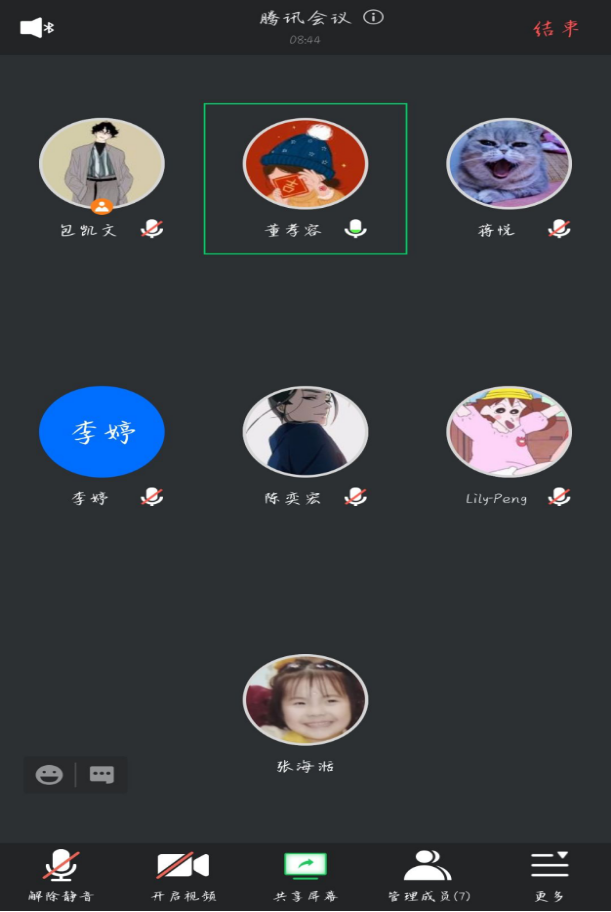Open the meeting chat

[102, 775]
